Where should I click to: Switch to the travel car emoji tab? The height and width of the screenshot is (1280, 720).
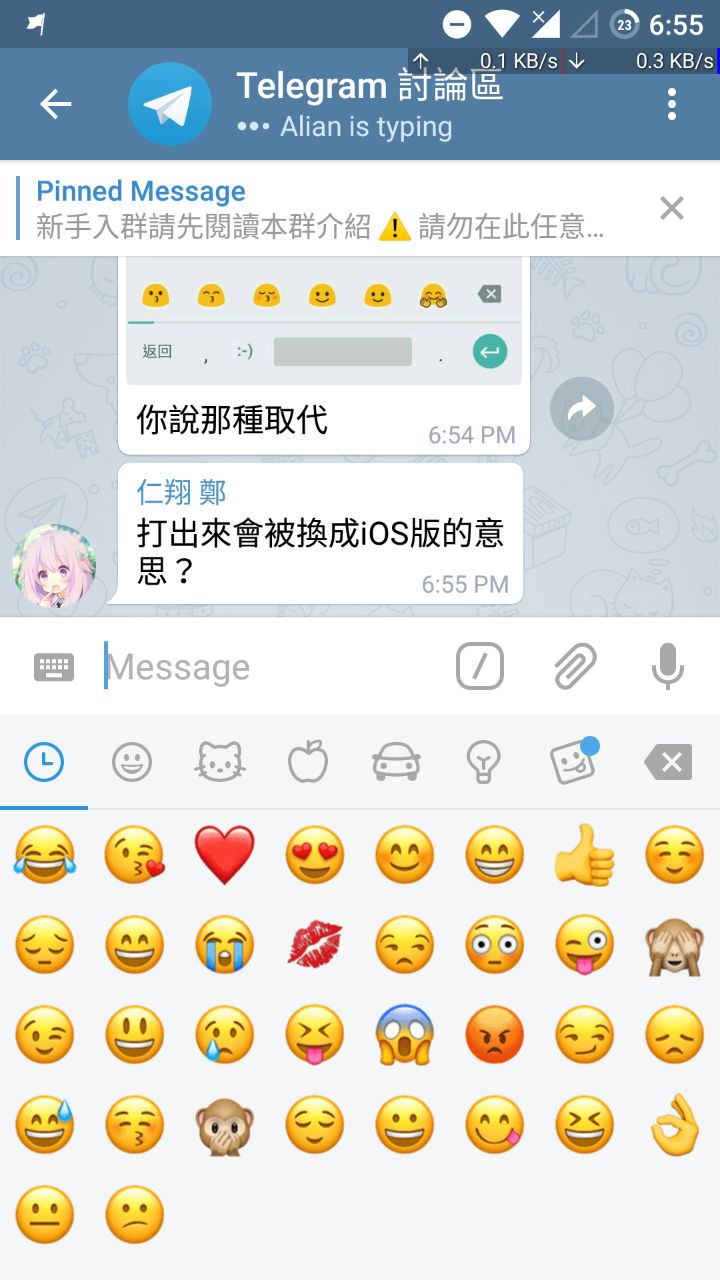tap(396, 763)
